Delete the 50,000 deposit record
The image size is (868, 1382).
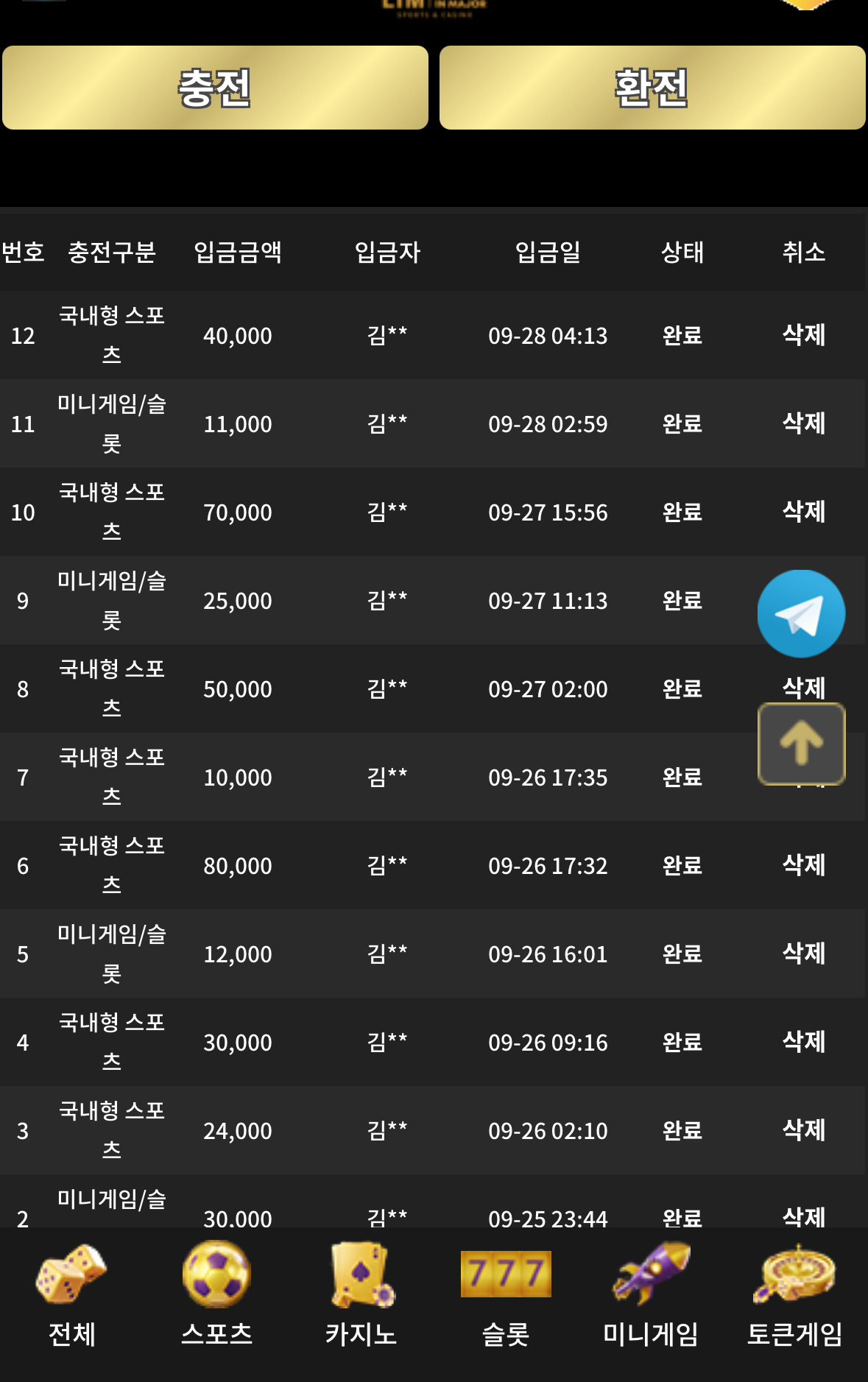(x=803, y=687)
